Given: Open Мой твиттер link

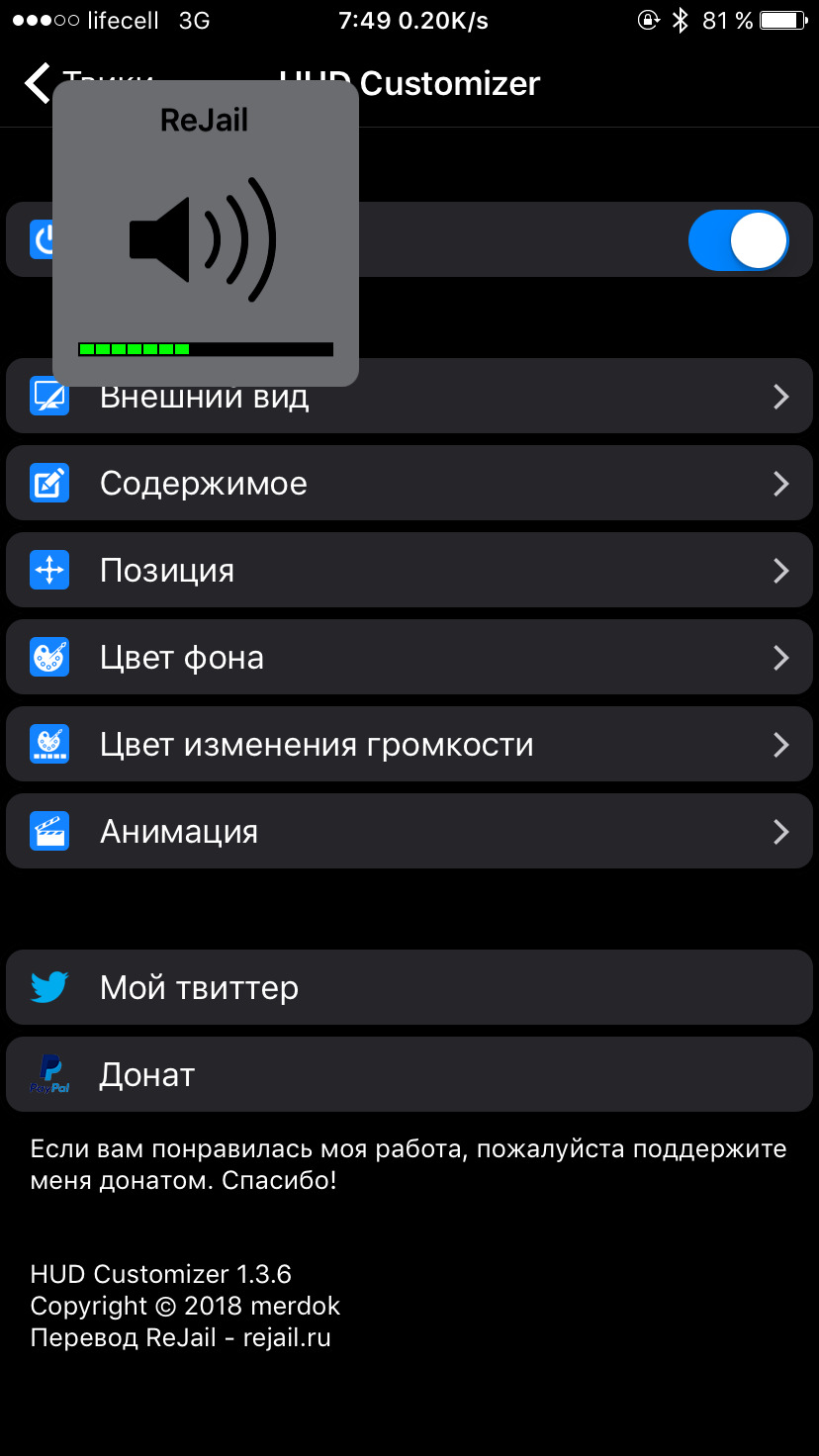Looking at the screenshot, I should point(409,987).
